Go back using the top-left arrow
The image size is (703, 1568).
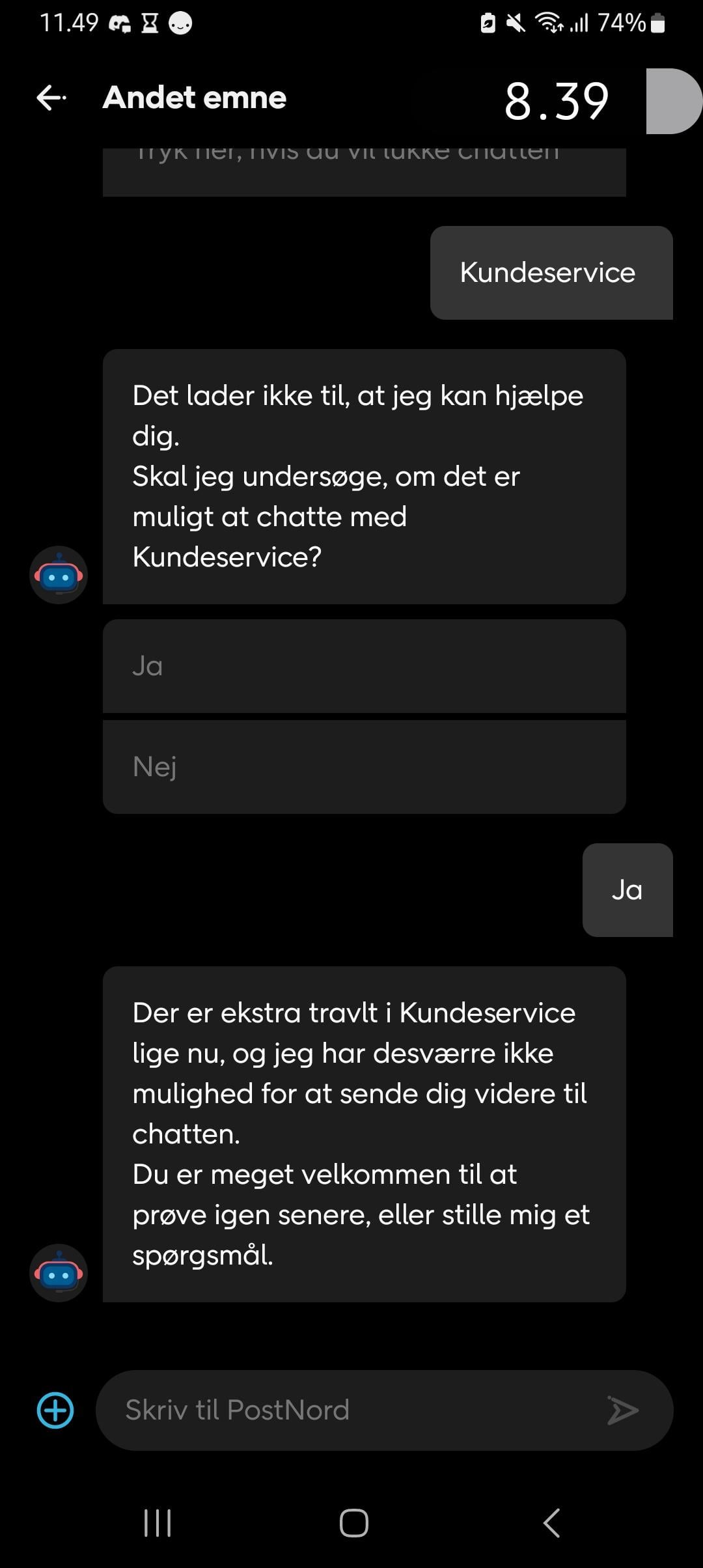click(x=51, y=98)
